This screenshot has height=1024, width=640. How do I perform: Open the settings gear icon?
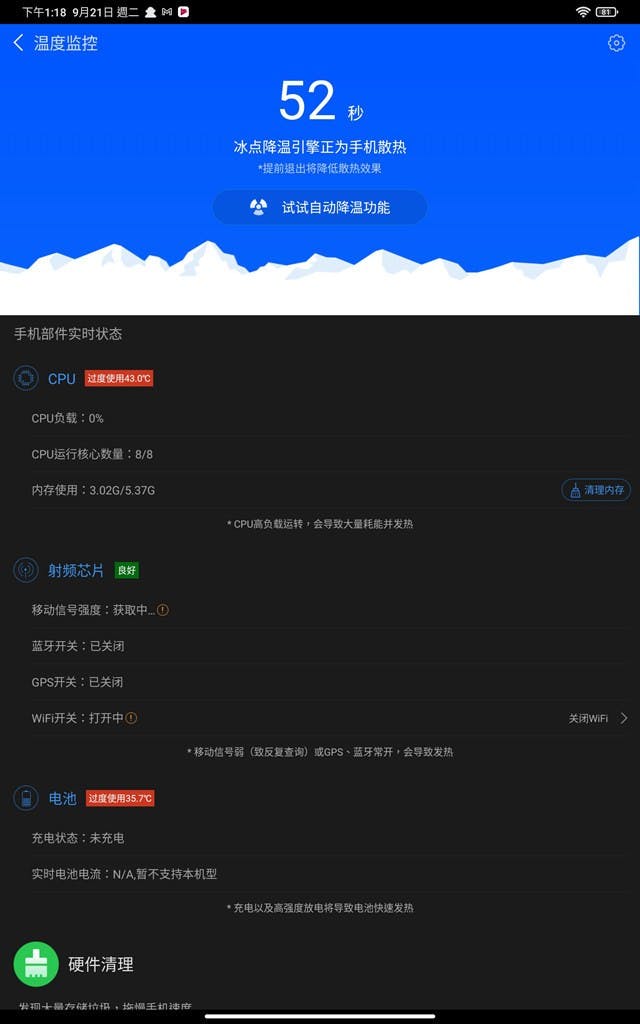tap(616, 43)
